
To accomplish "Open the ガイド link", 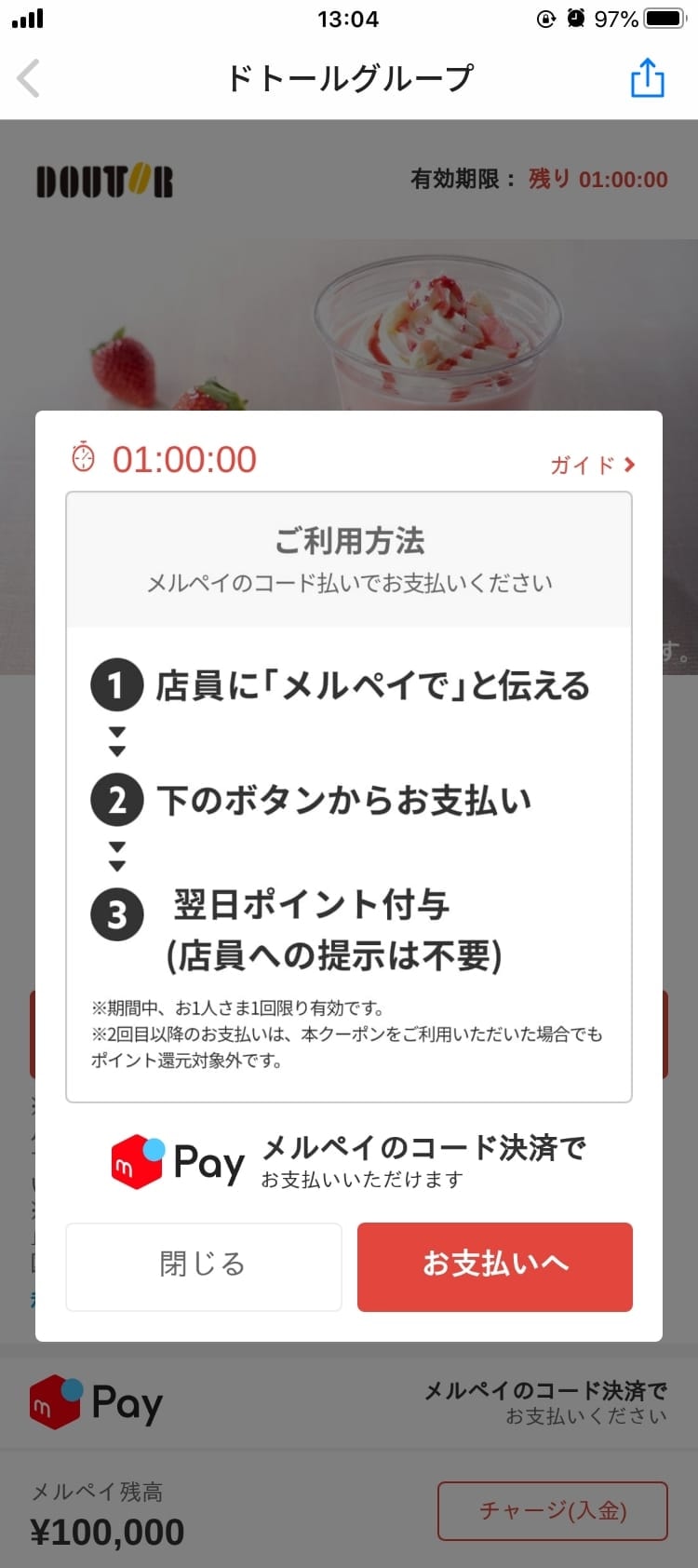I will pos(592,465).
